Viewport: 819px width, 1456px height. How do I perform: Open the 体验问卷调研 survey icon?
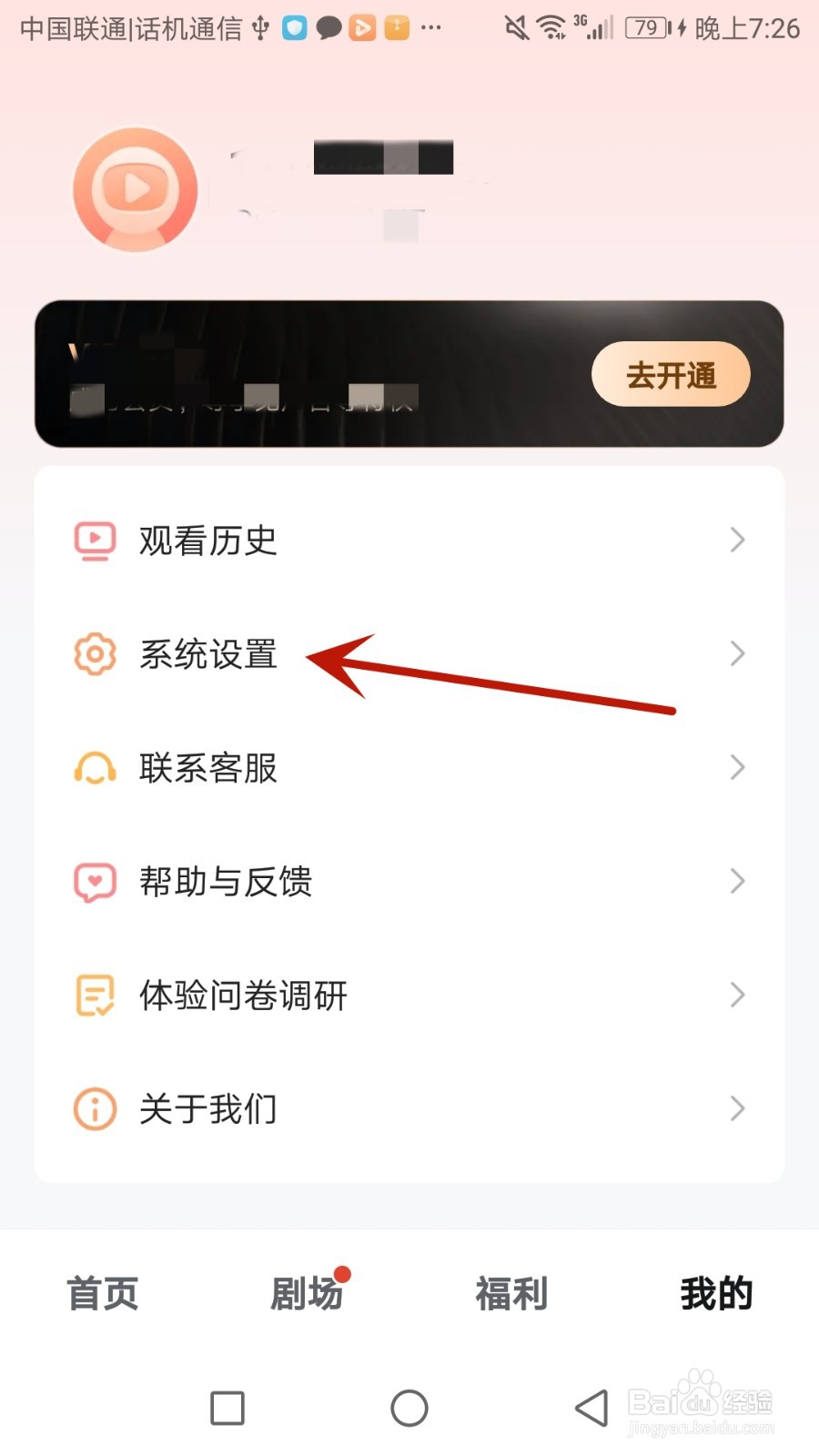pyautogui.click(x=94, y=995)
